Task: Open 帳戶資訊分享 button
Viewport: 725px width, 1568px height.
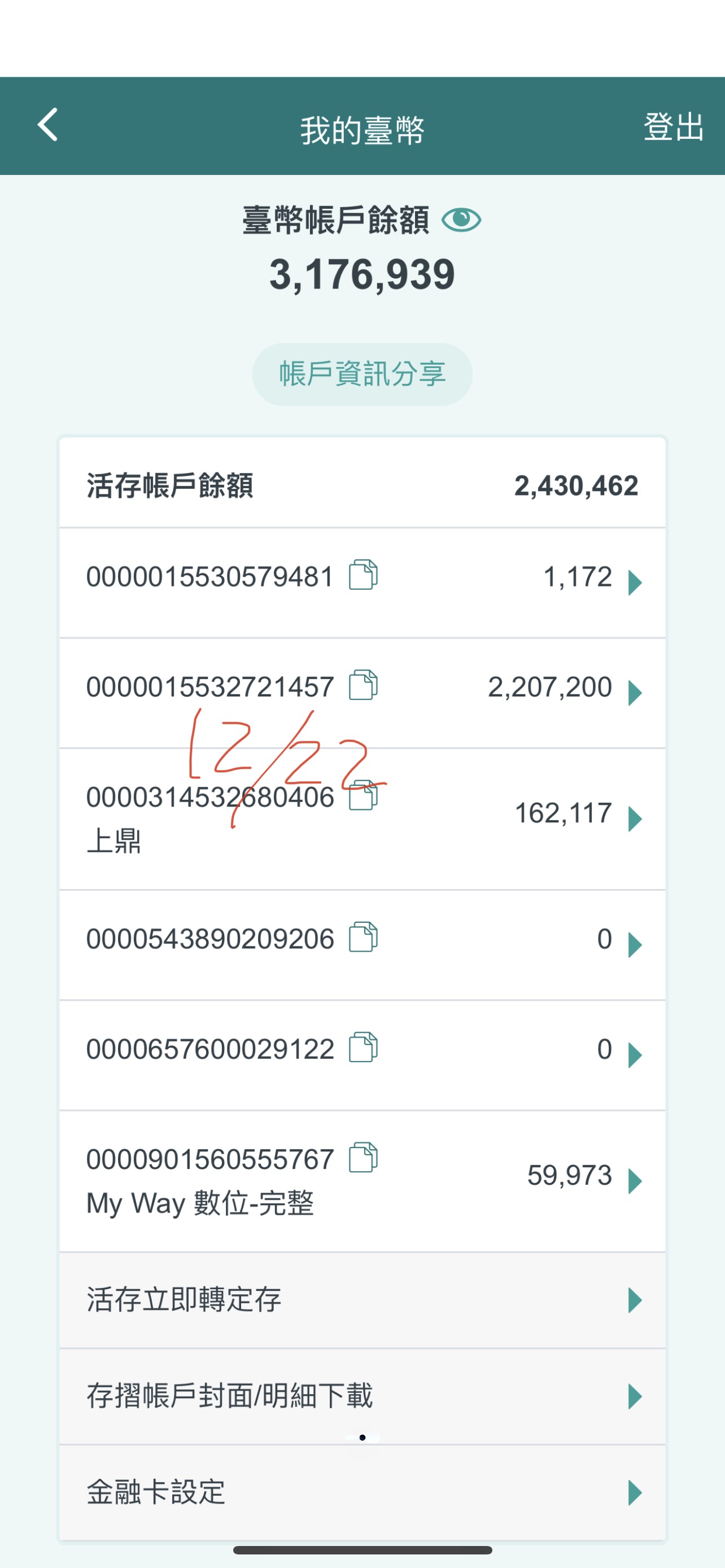Action: click(x=362, y=374)
